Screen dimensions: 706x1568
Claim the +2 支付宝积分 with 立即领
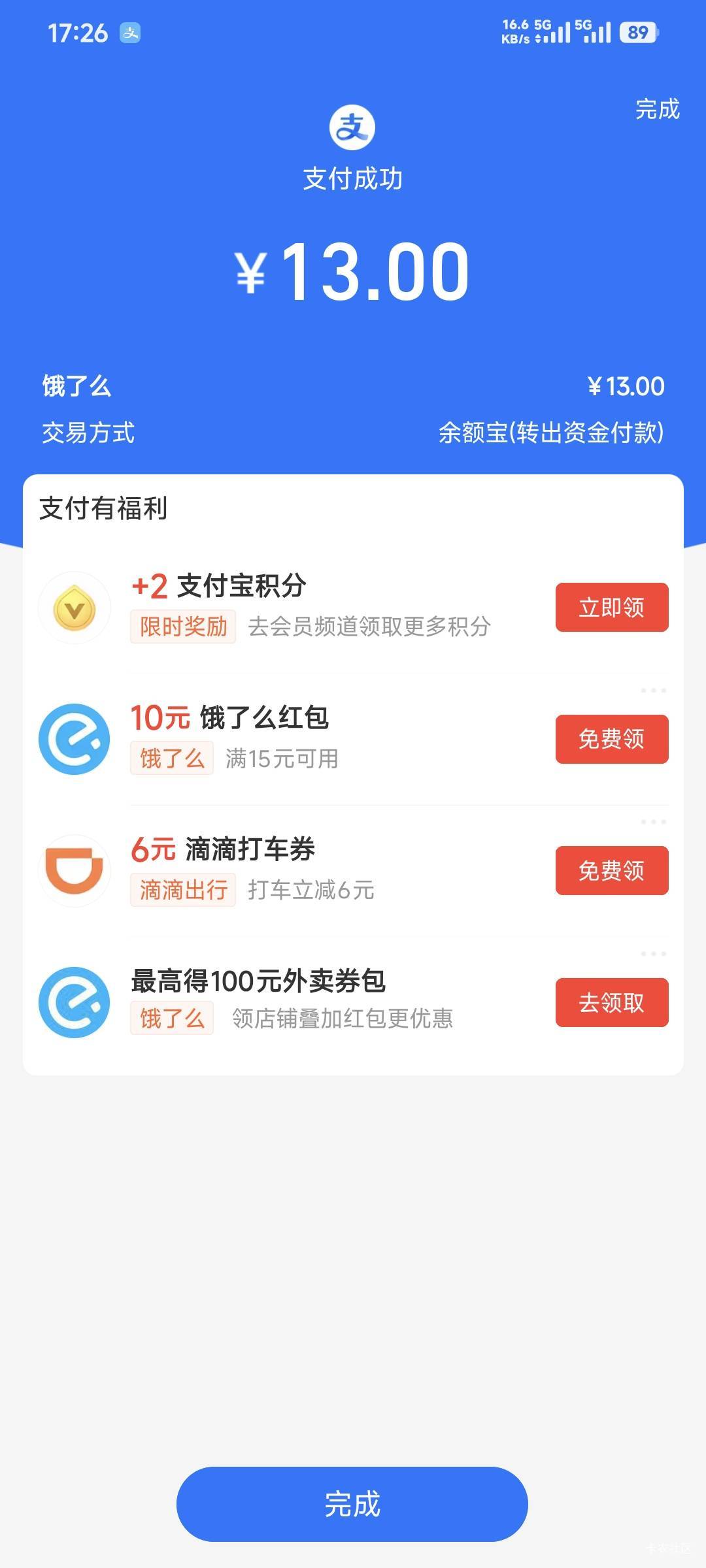point(611,607)
